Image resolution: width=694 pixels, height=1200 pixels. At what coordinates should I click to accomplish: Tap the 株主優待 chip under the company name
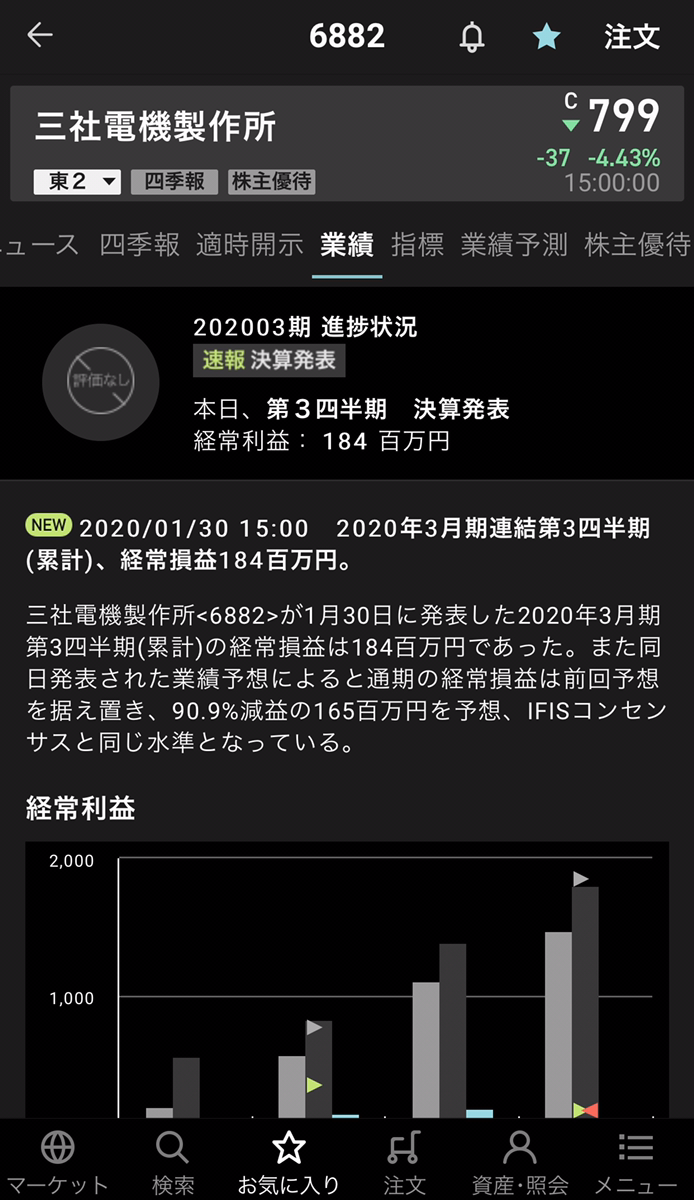272,181
